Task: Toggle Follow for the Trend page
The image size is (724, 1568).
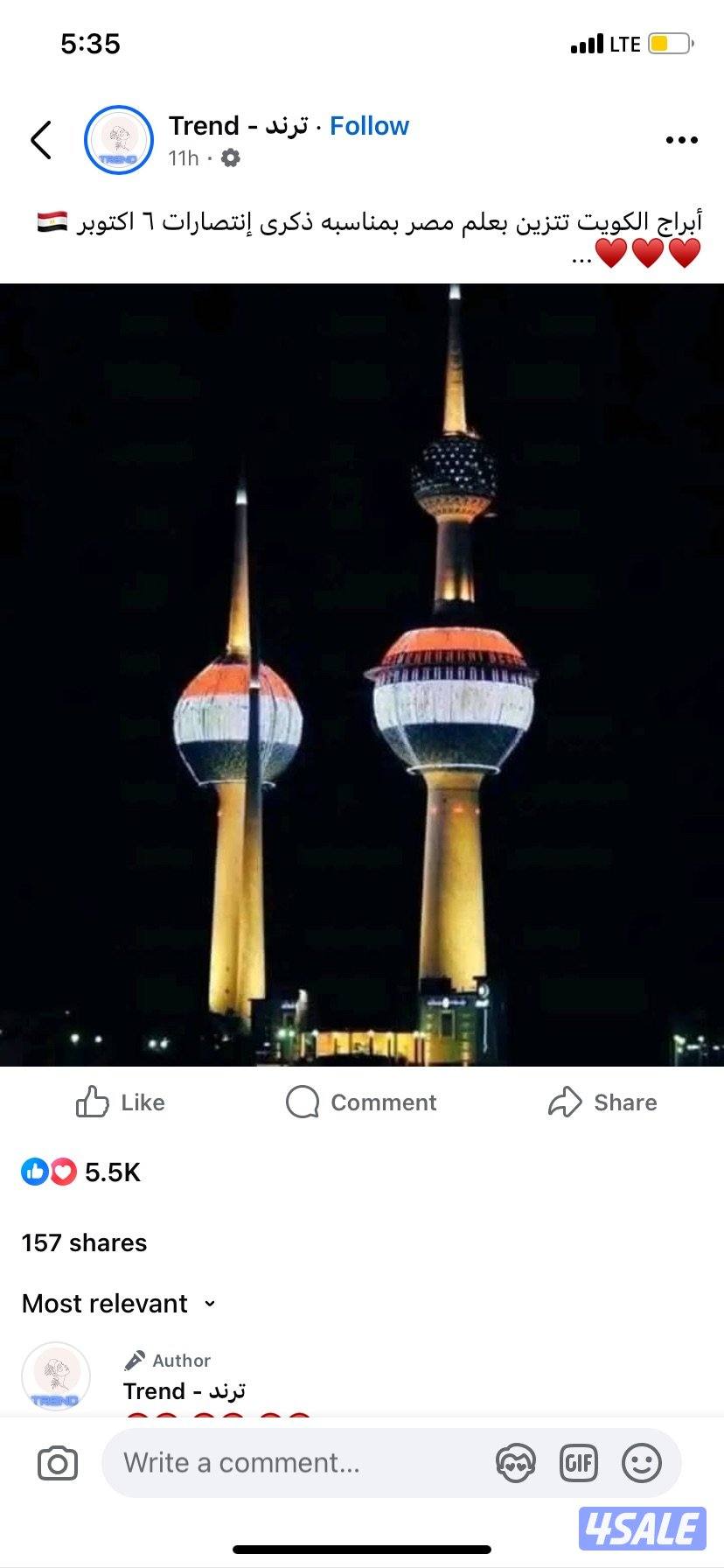Action: tap(369, 126)
